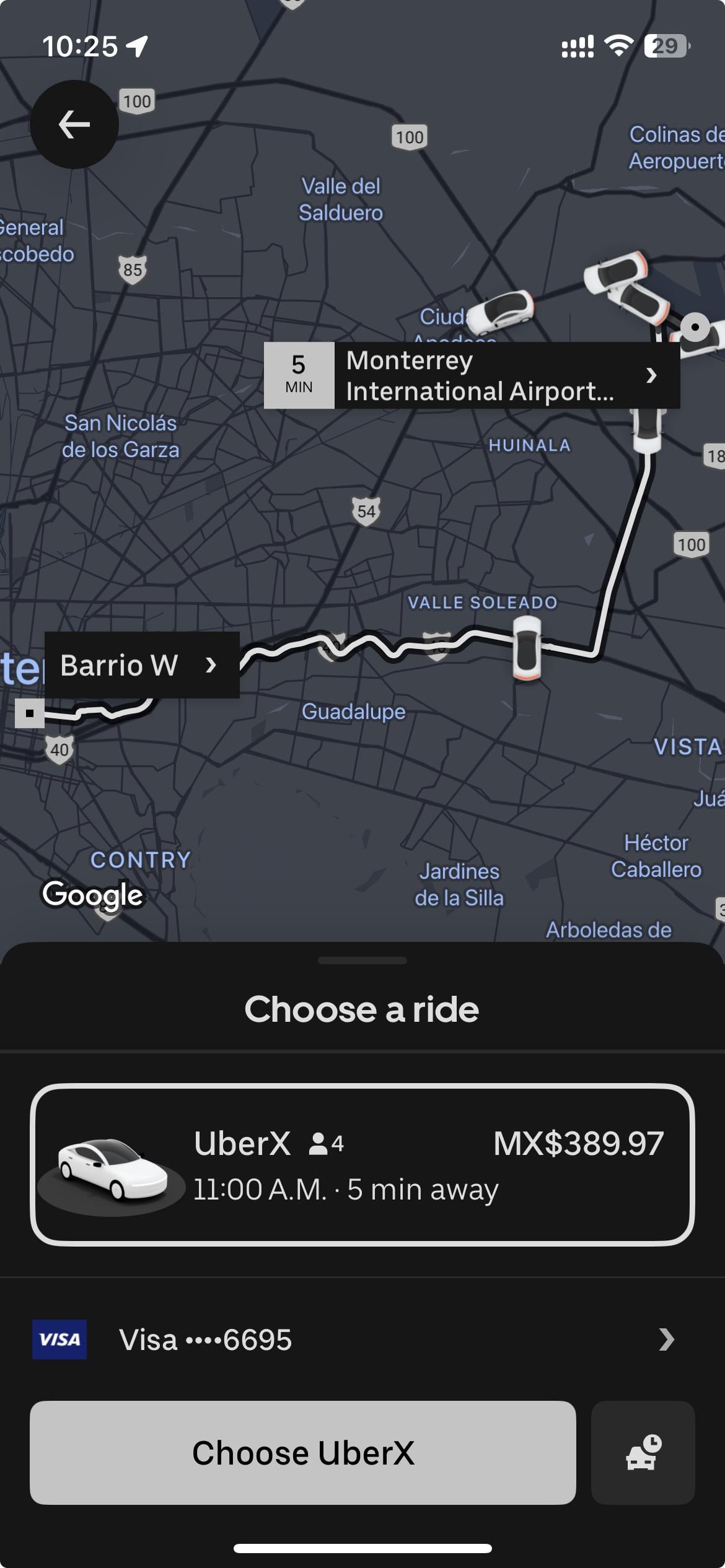
Task: Open the Visa ••••6695 payment method
Action: [362, 1339]
